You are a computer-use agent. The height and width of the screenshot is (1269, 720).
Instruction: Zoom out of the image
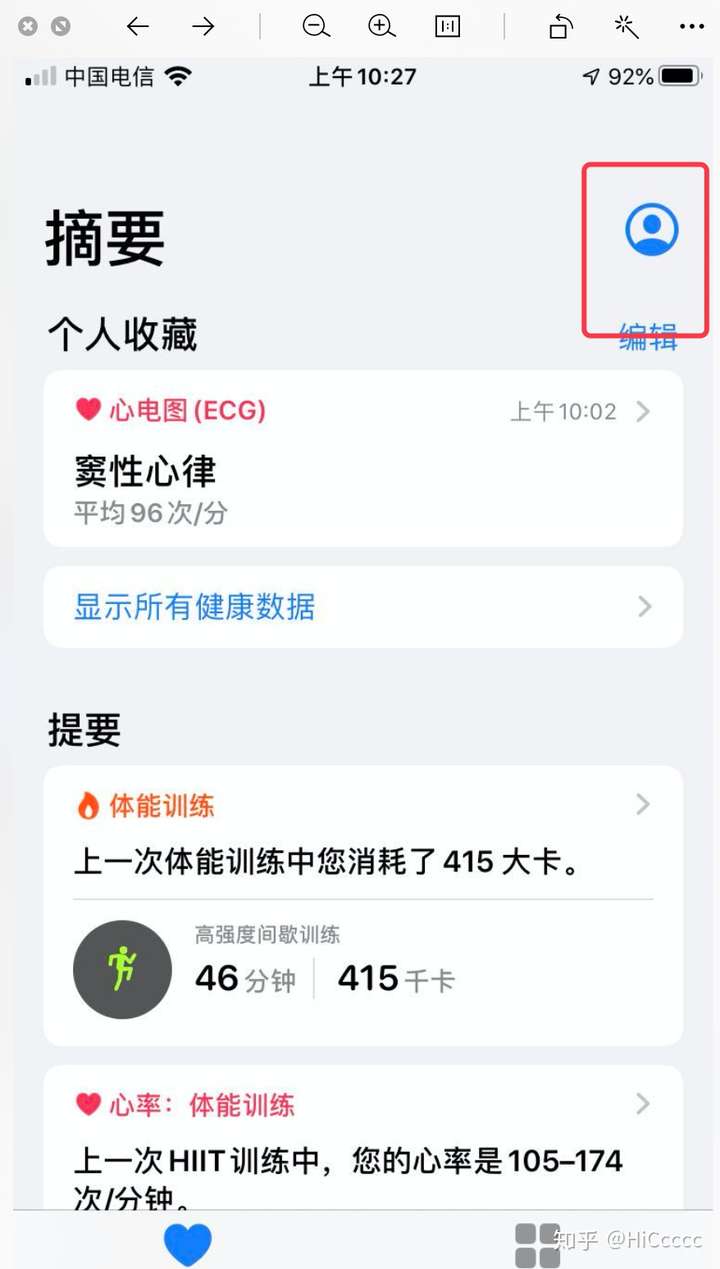coord(316,27)
